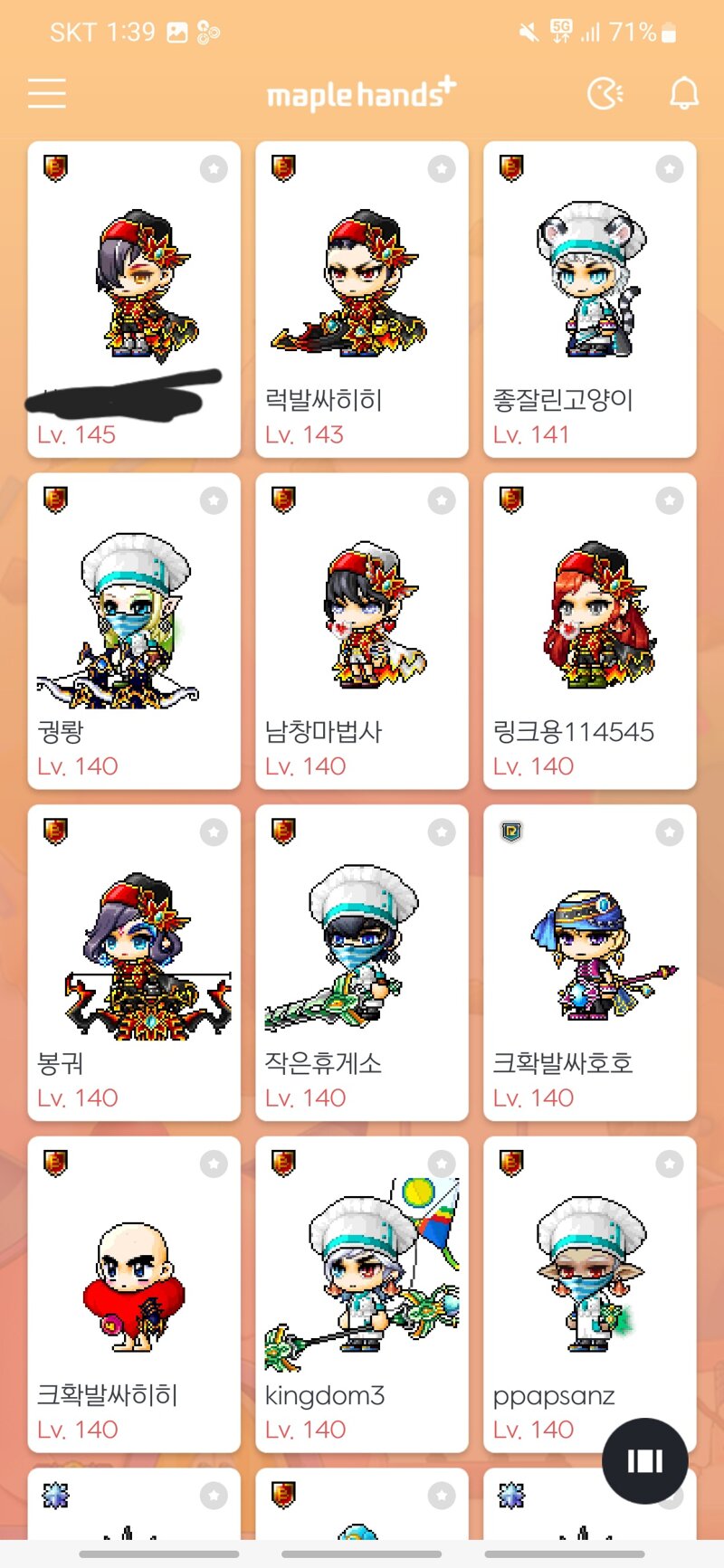Open the notifications bell
Screen dimensions: 724x1568
[684, 93]
